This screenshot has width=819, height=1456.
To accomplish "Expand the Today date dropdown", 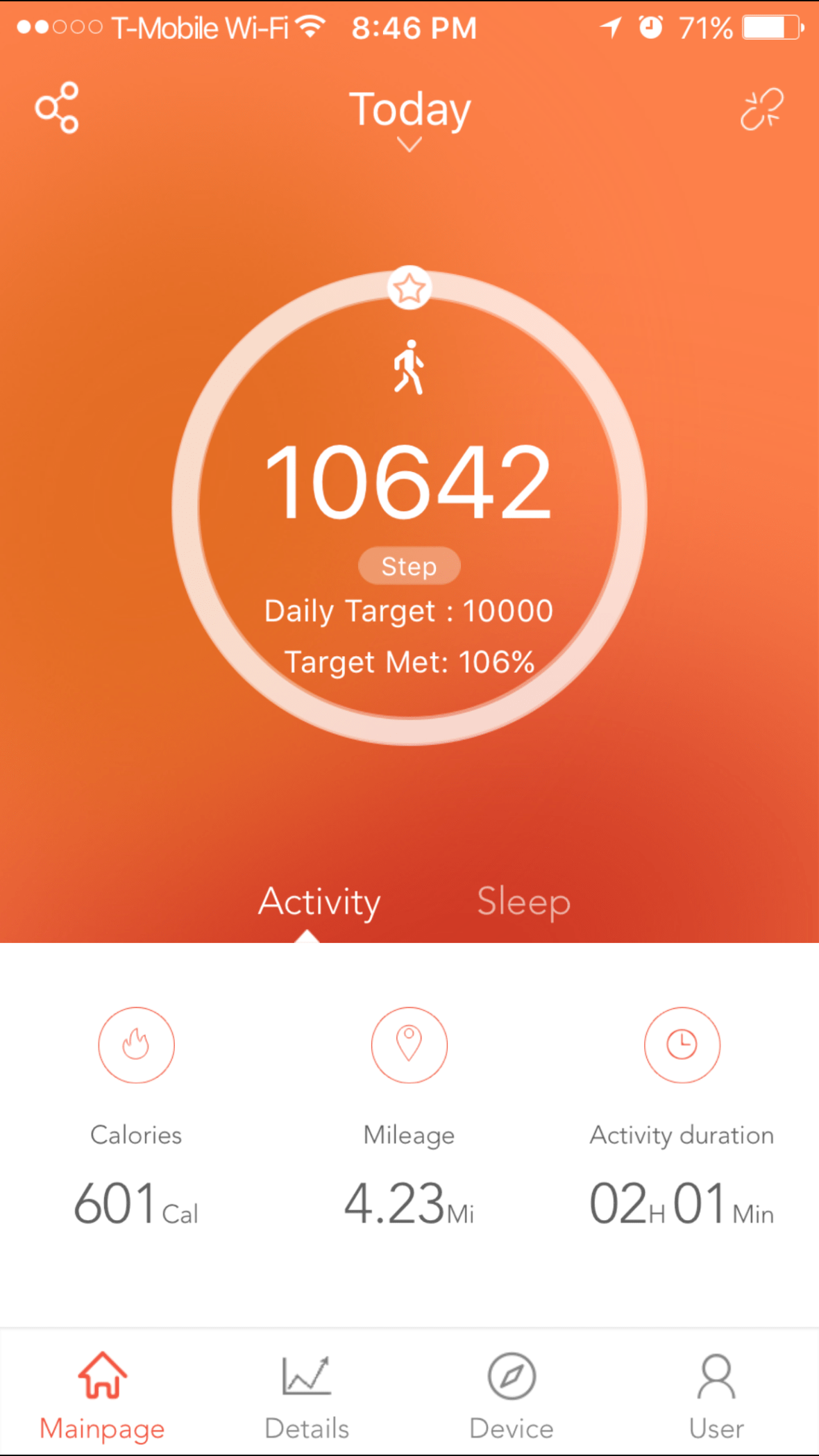I will coord(409,119).
